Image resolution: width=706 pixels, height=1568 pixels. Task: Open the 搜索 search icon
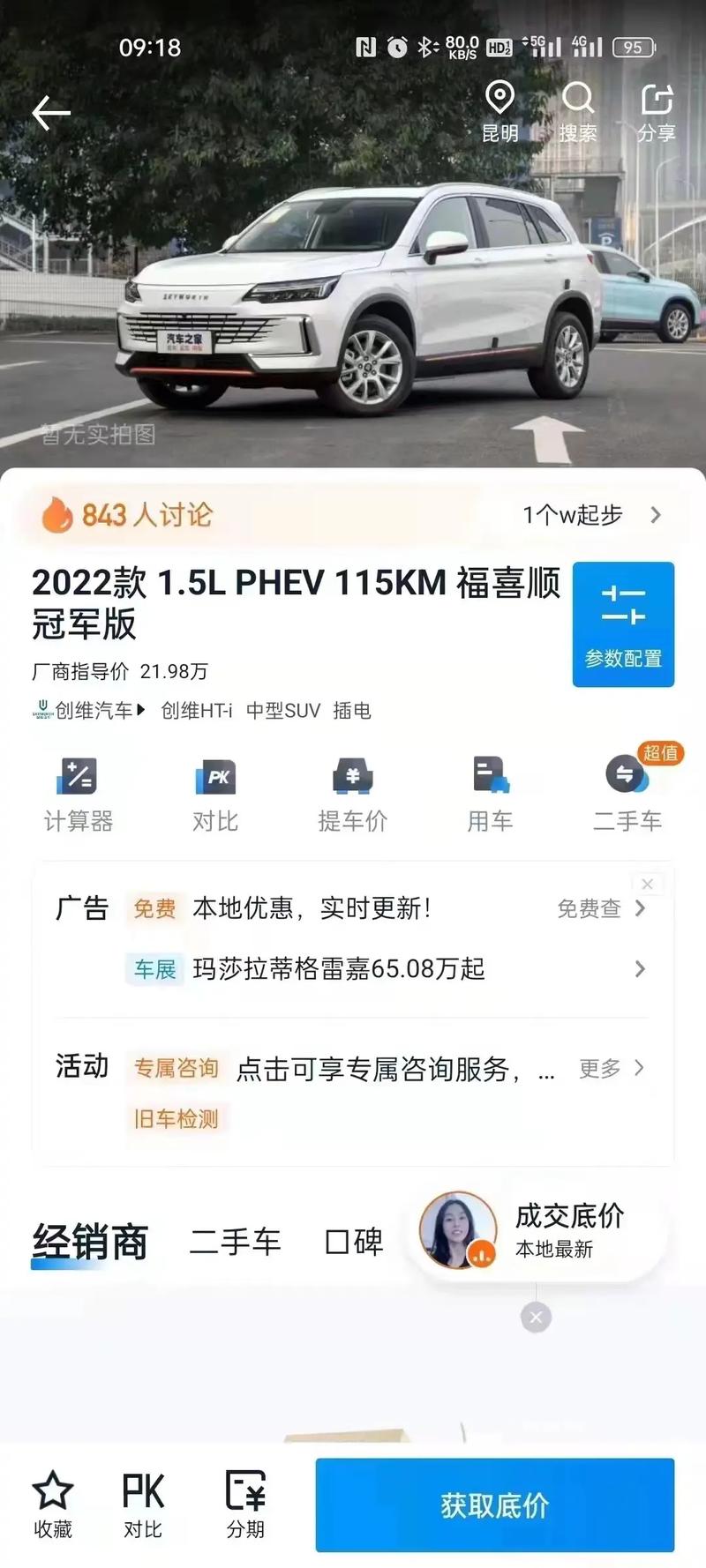[578, 112]
